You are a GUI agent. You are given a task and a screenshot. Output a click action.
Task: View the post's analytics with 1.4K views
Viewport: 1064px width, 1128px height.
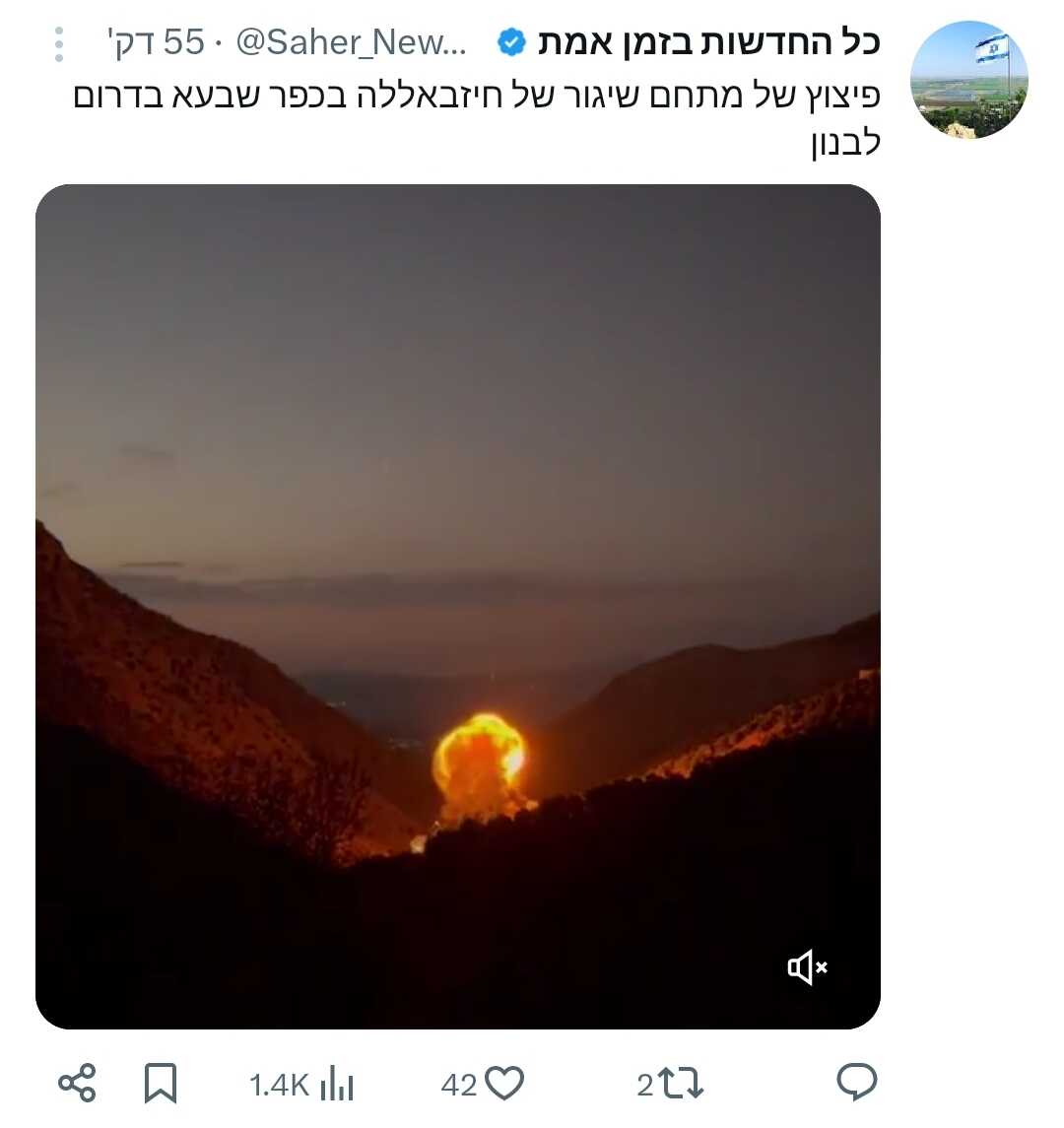337,1084
